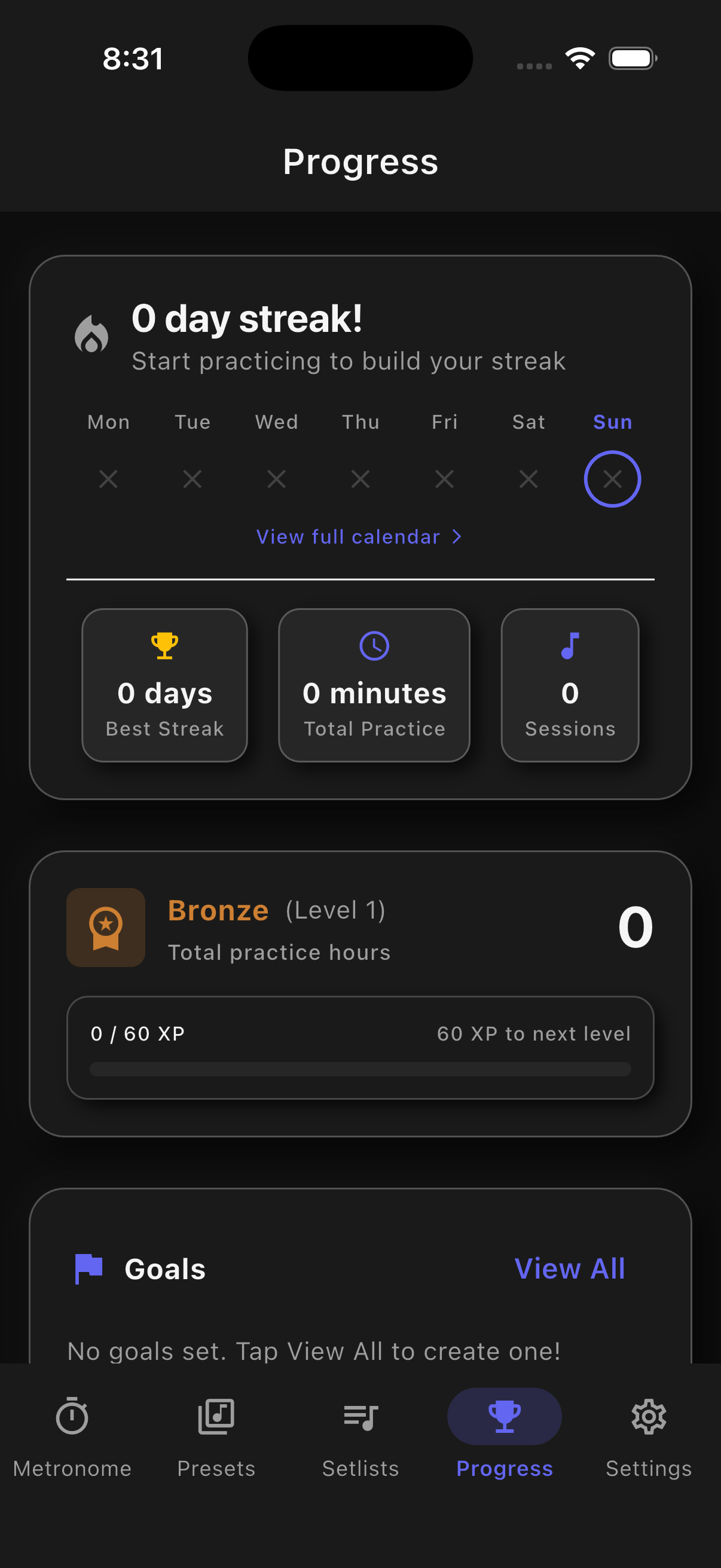
Task: Tap Wednesday's X streak marker
Action: 276,478
